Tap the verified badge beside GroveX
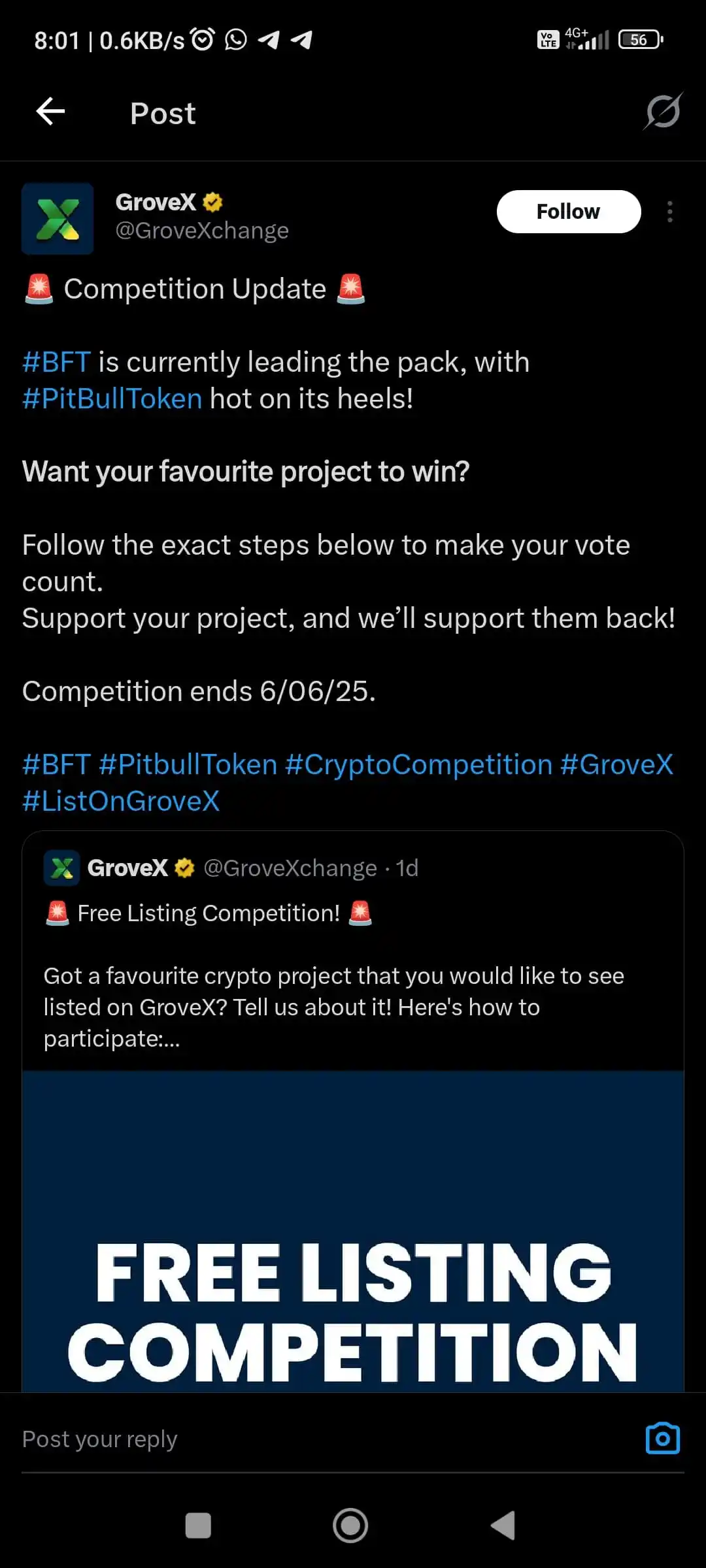This screenshot has height=1568, width=706. (x=212, y=202)
